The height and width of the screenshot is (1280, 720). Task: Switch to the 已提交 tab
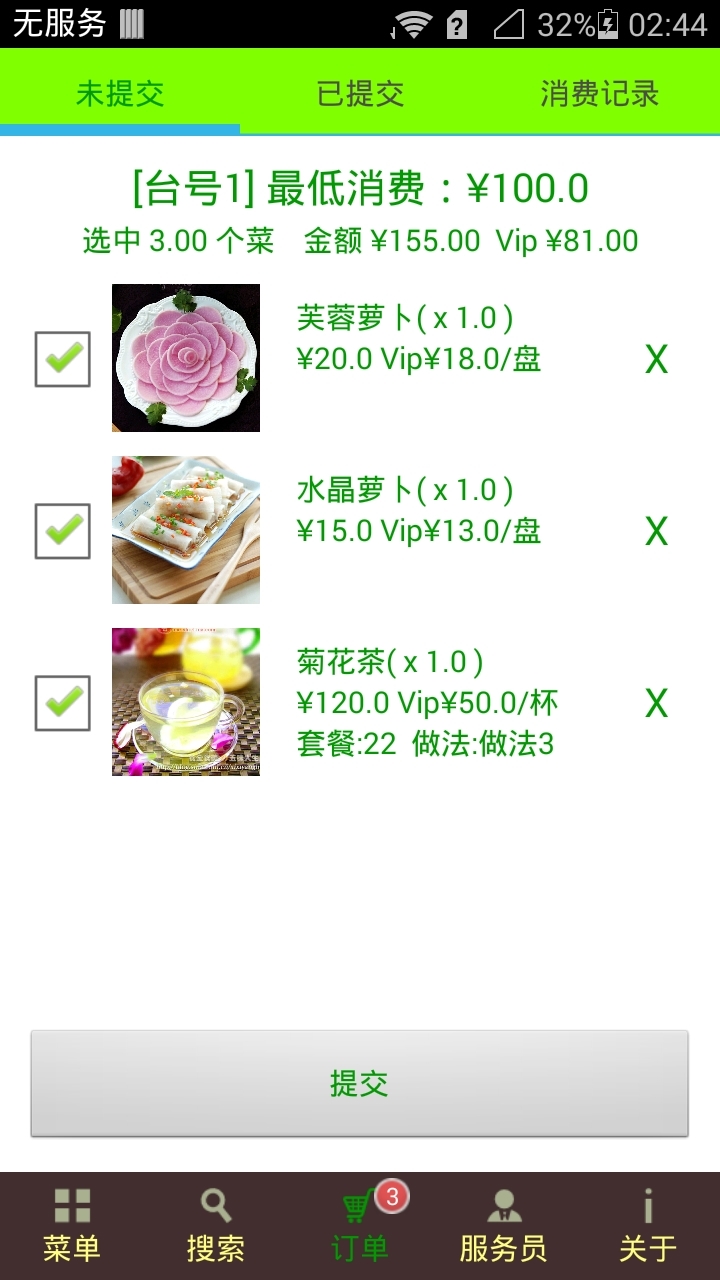(x=360, y=94)
